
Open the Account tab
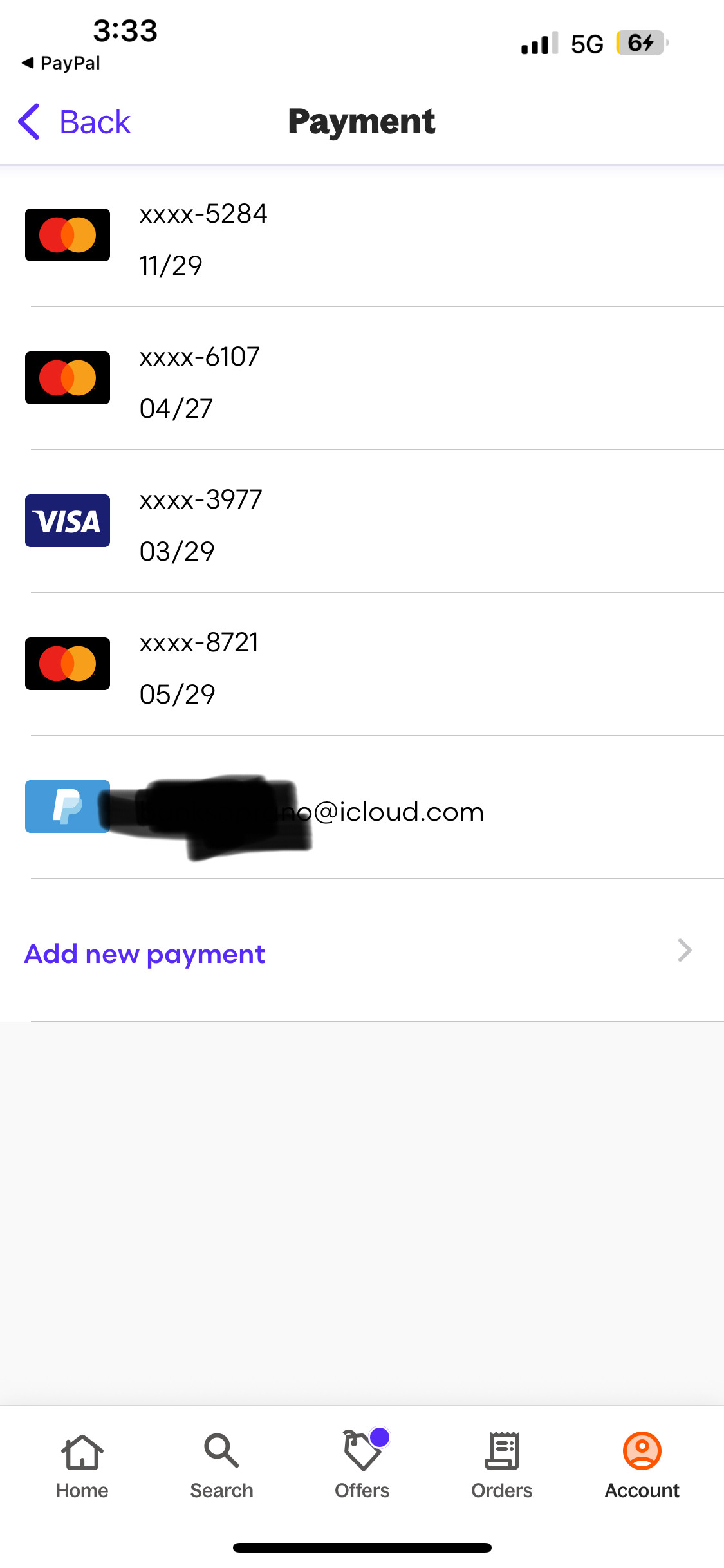click(x=642, y=1466)
